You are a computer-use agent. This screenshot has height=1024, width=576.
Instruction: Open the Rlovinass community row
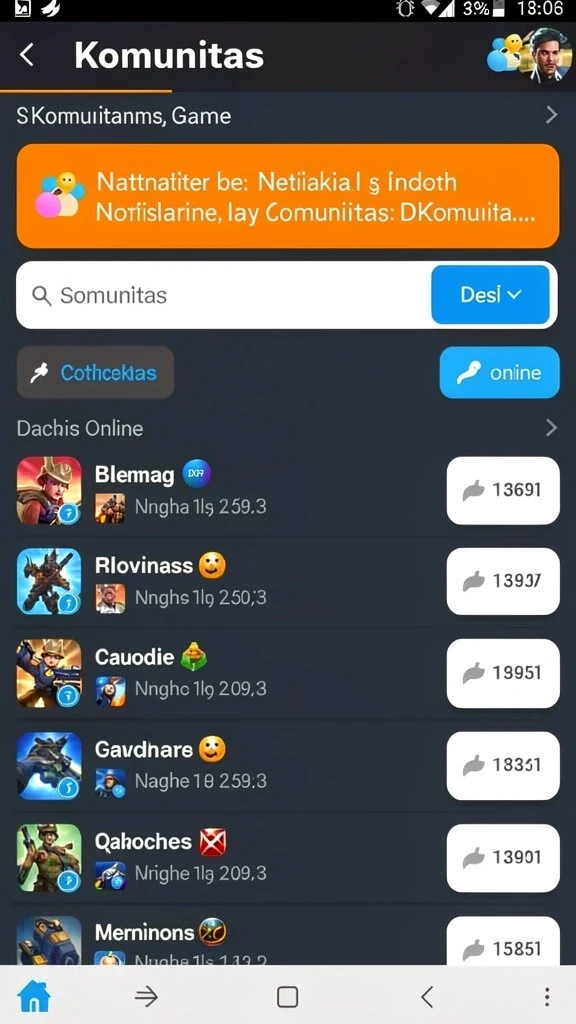click(x=229, y=581)
